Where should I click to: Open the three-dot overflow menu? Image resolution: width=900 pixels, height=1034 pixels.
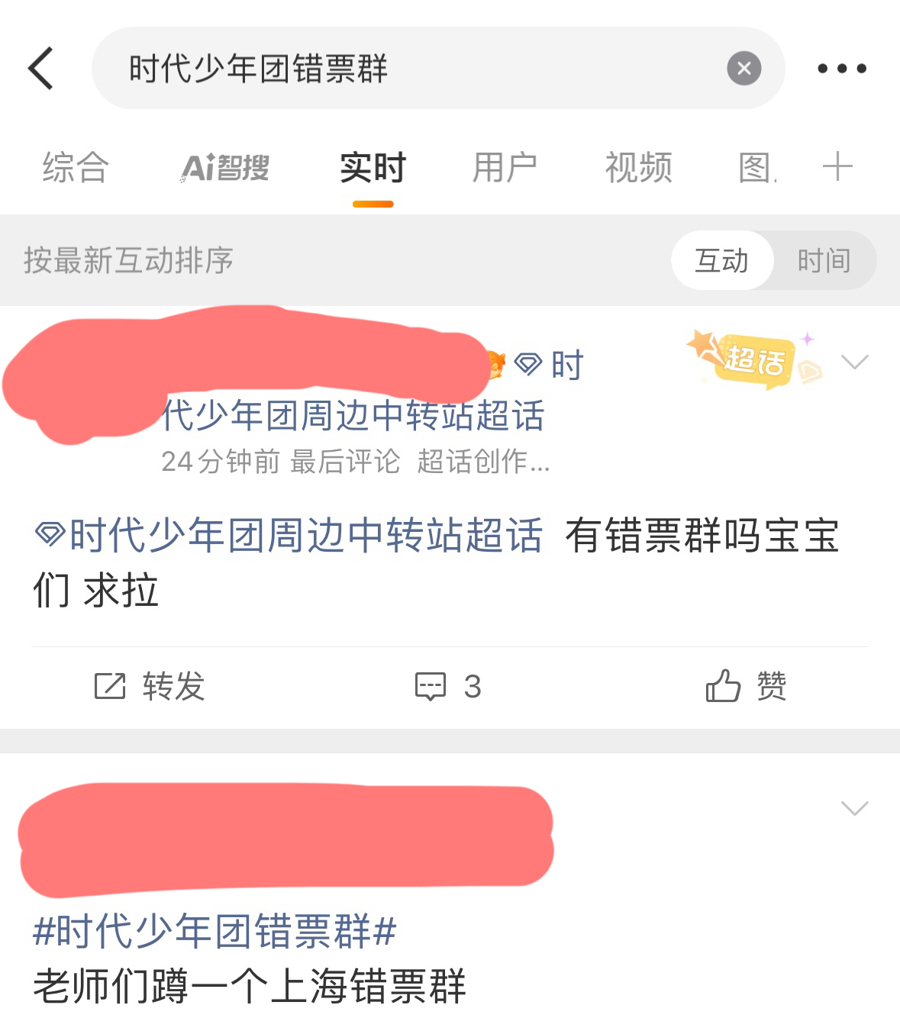[841, 69]
